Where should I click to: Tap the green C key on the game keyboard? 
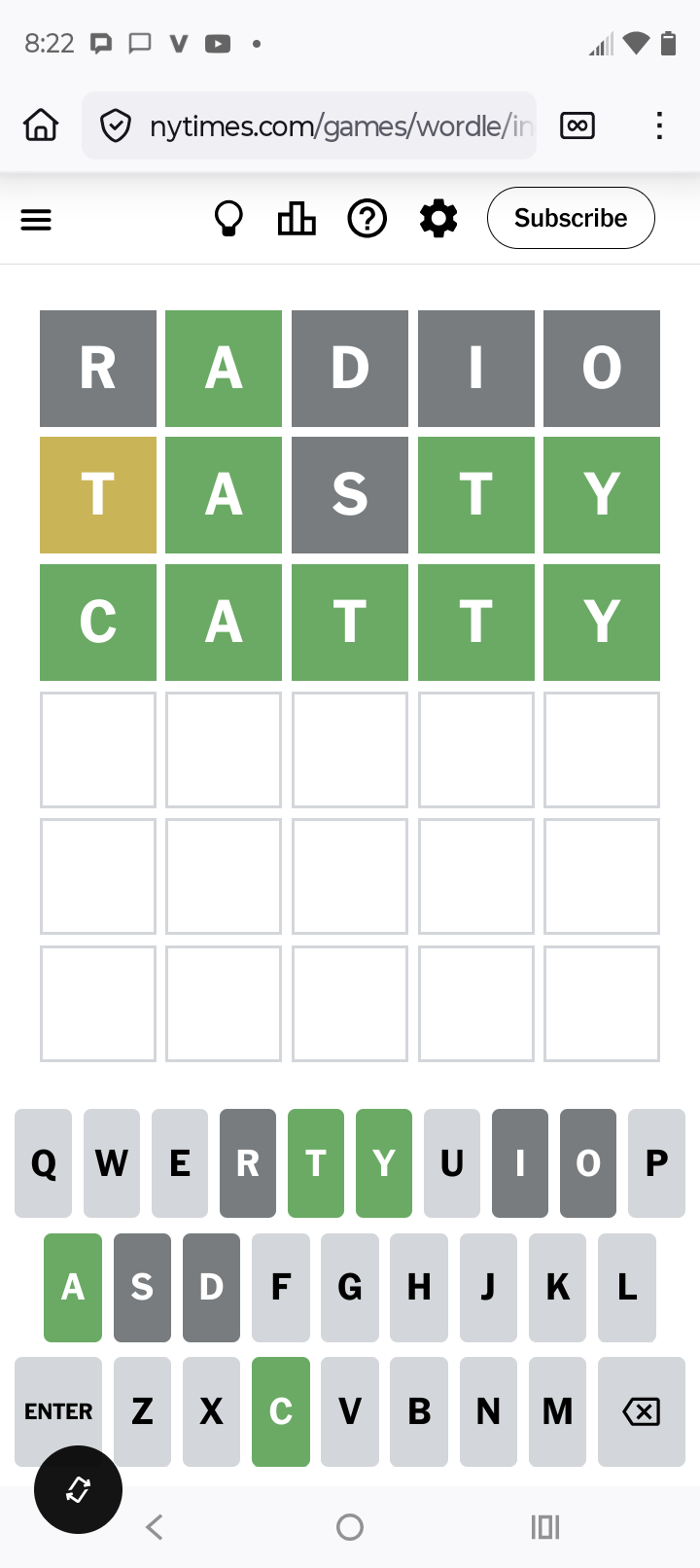(281, 1410)
